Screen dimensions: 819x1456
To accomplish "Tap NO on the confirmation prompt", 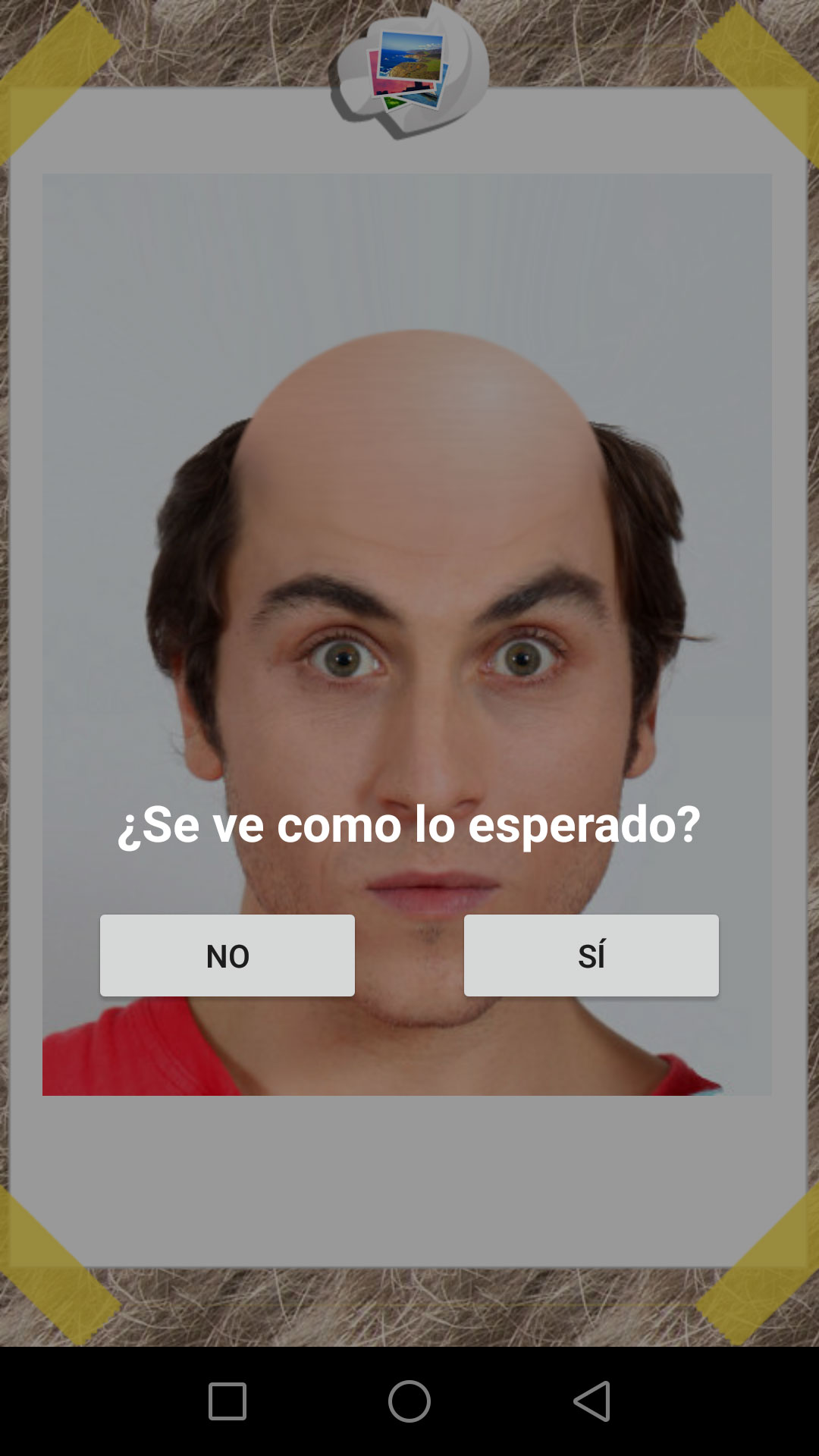I will coord(227,955).
